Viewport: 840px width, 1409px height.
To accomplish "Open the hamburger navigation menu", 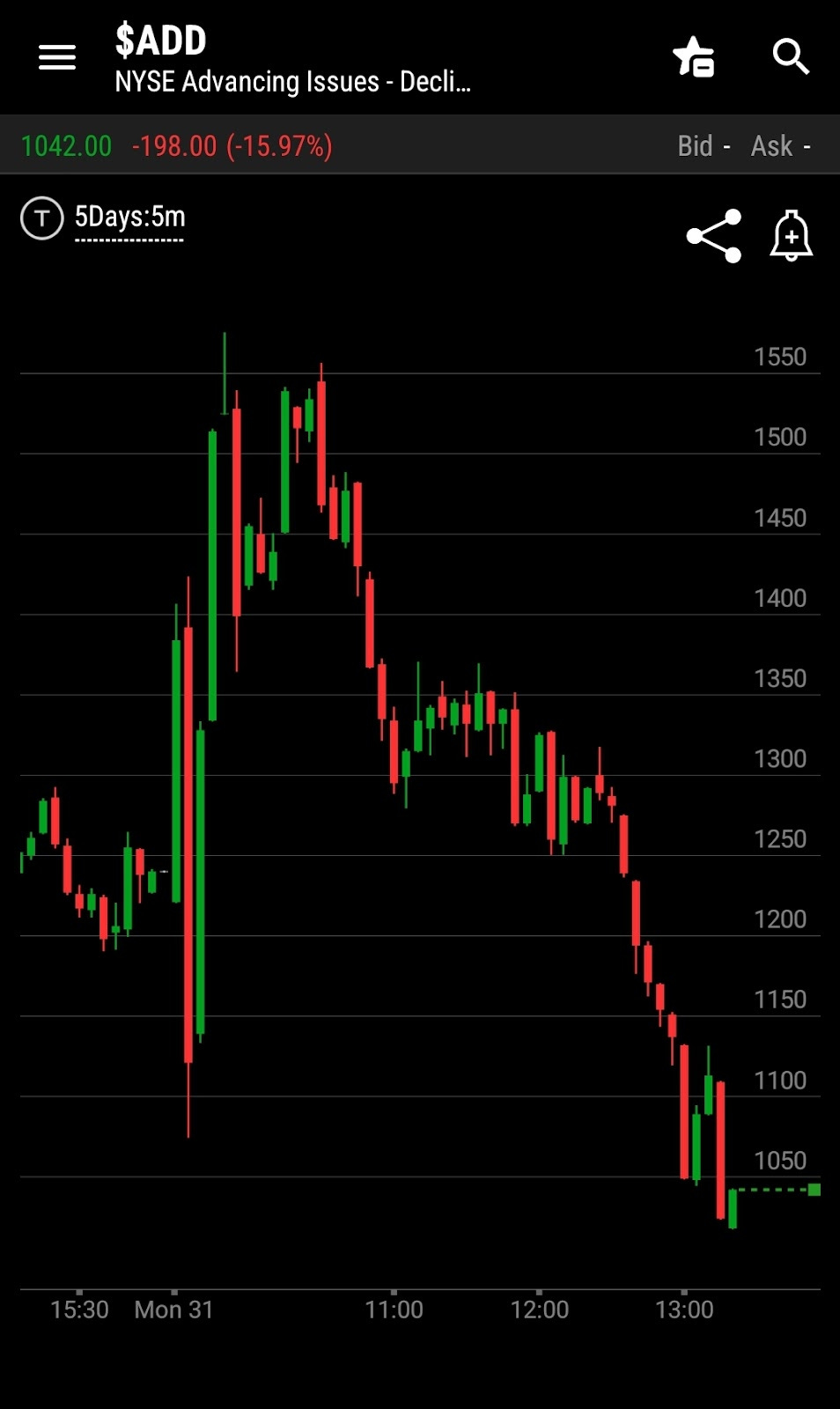I will coord(57,58).
